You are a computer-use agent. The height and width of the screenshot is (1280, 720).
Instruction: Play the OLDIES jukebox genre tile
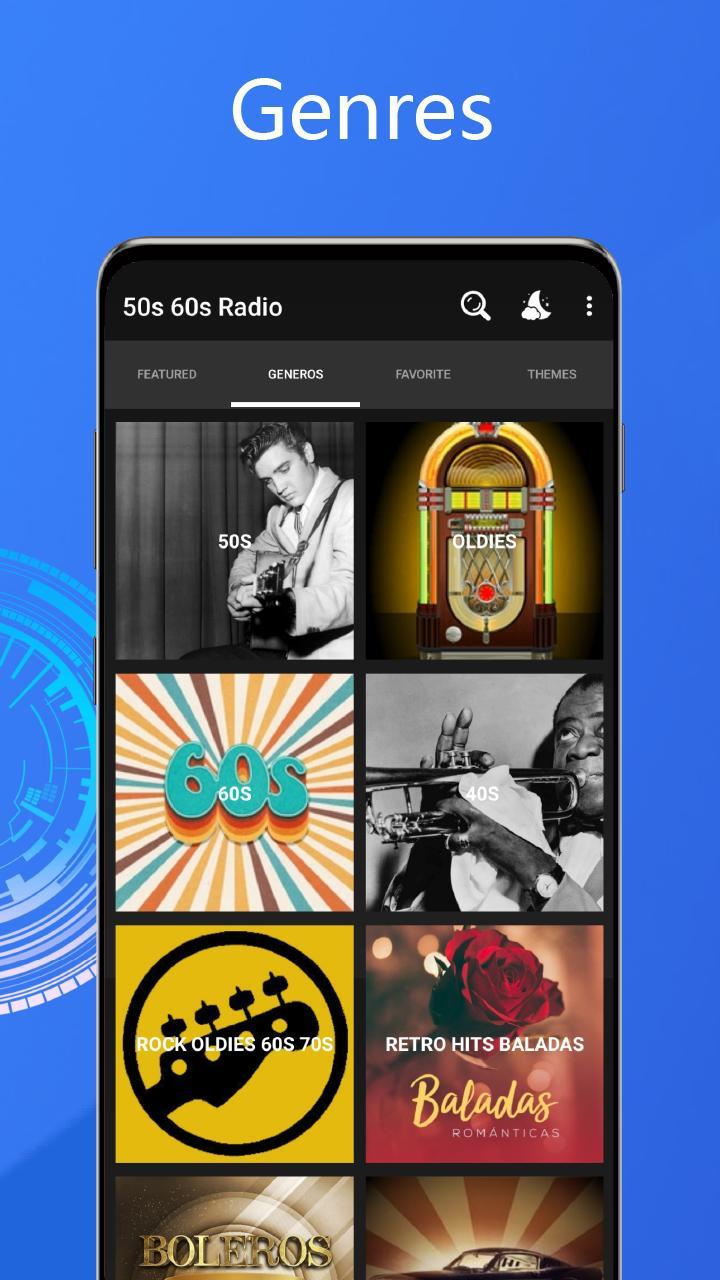click(485, 540)
